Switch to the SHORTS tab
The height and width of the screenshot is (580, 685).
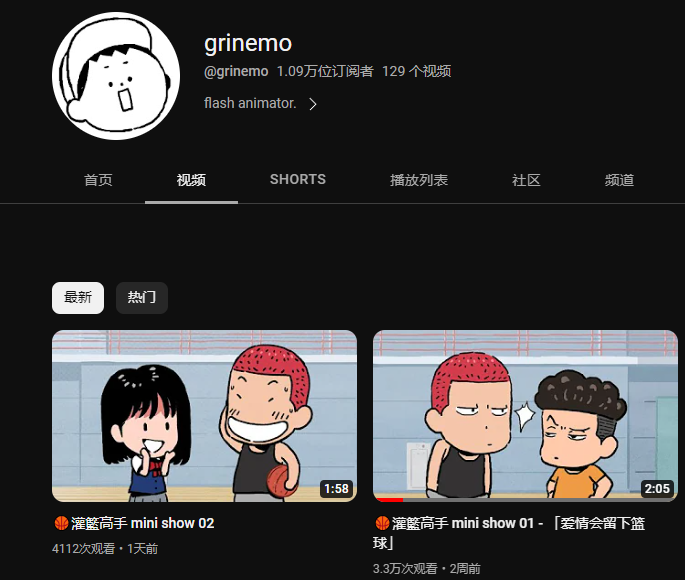pos(297,180)
